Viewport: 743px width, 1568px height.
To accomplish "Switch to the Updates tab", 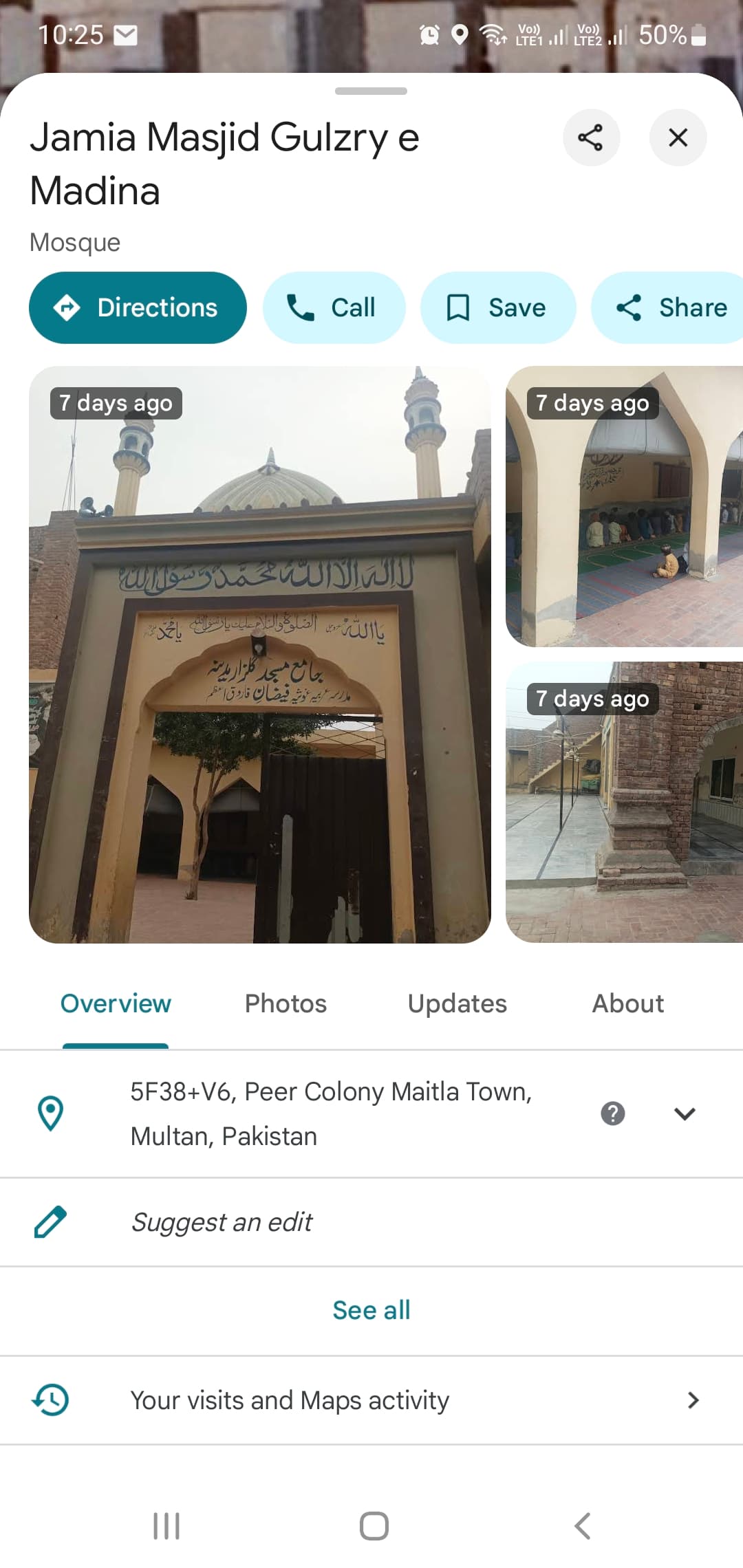I will (457, 1003).
